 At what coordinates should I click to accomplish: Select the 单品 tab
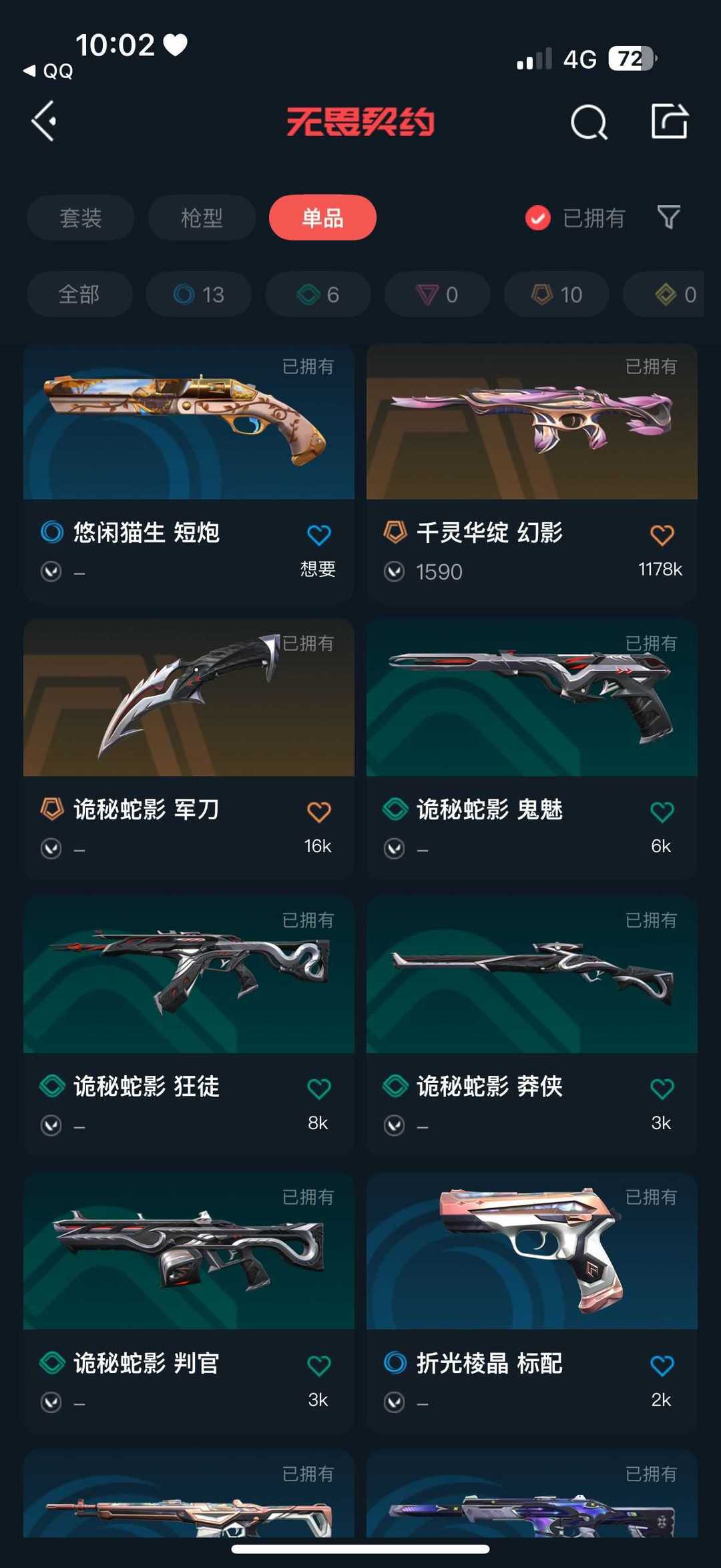click(322, 218)
